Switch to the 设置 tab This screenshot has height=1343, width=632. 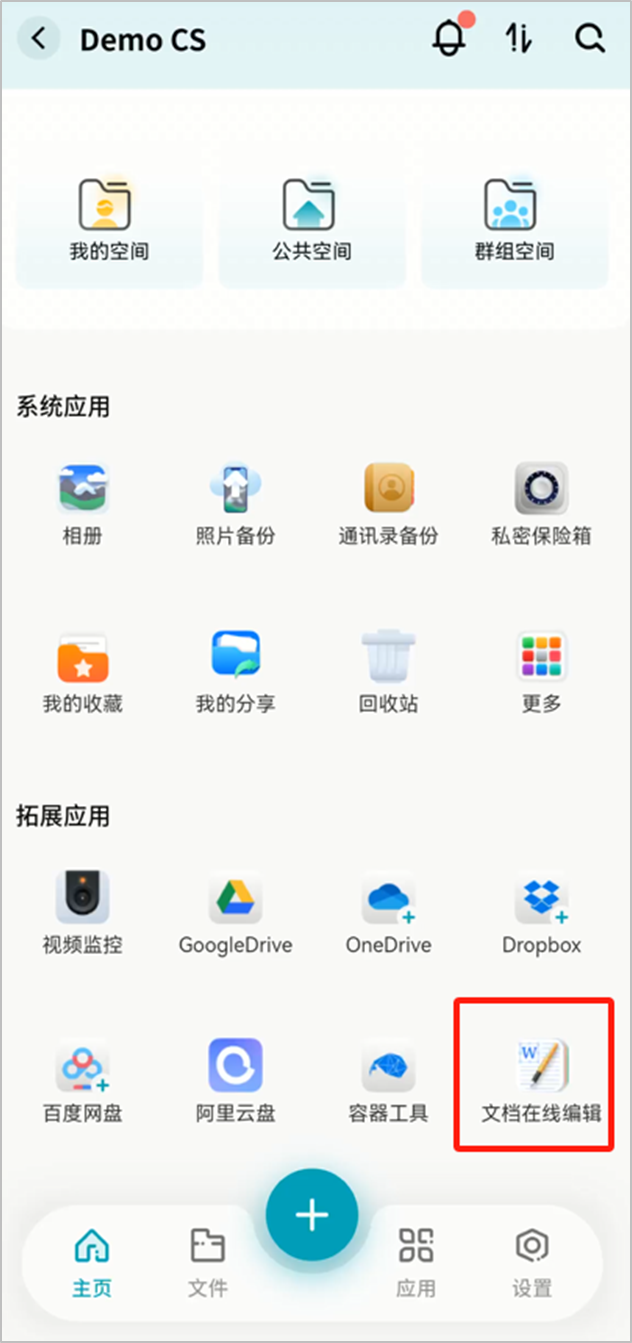(x=531, y=1260)
